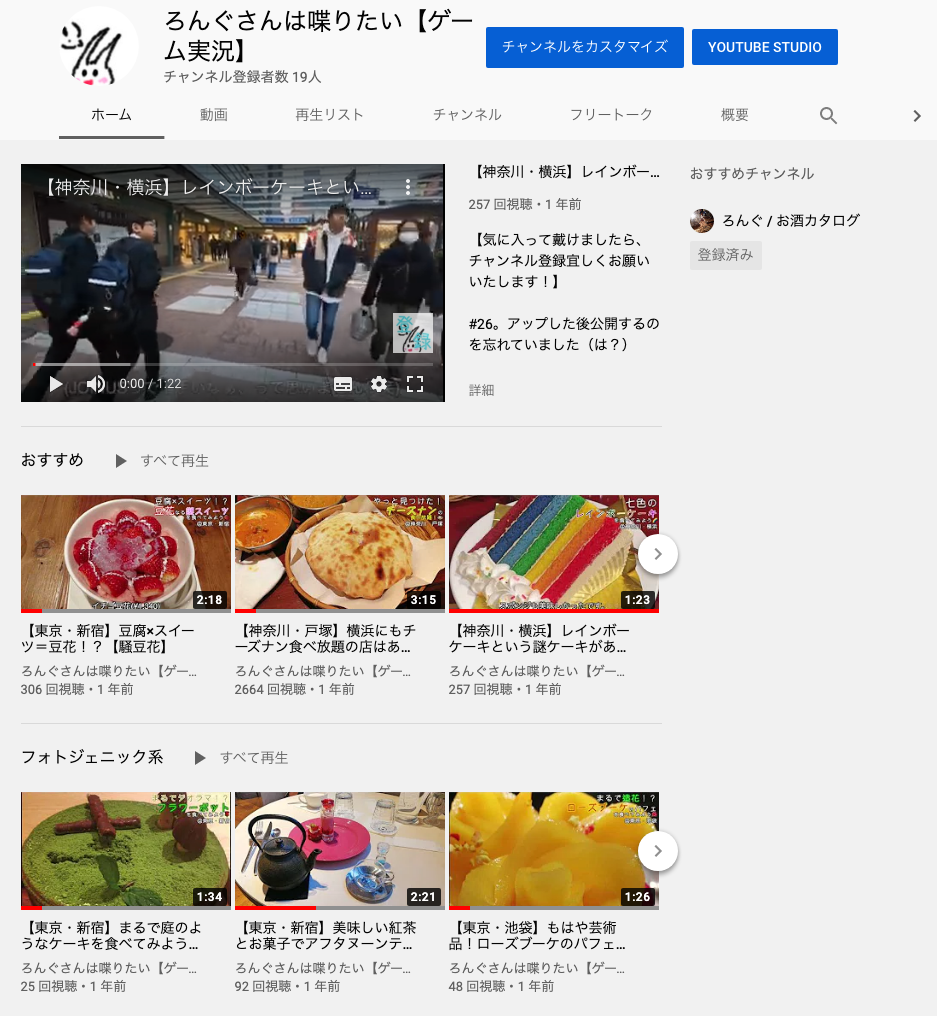Image resolution: width=937 pixels, height=1016 pixels.
Task: Switch to the 概要 tab
Action: click(x=734, y=115)
